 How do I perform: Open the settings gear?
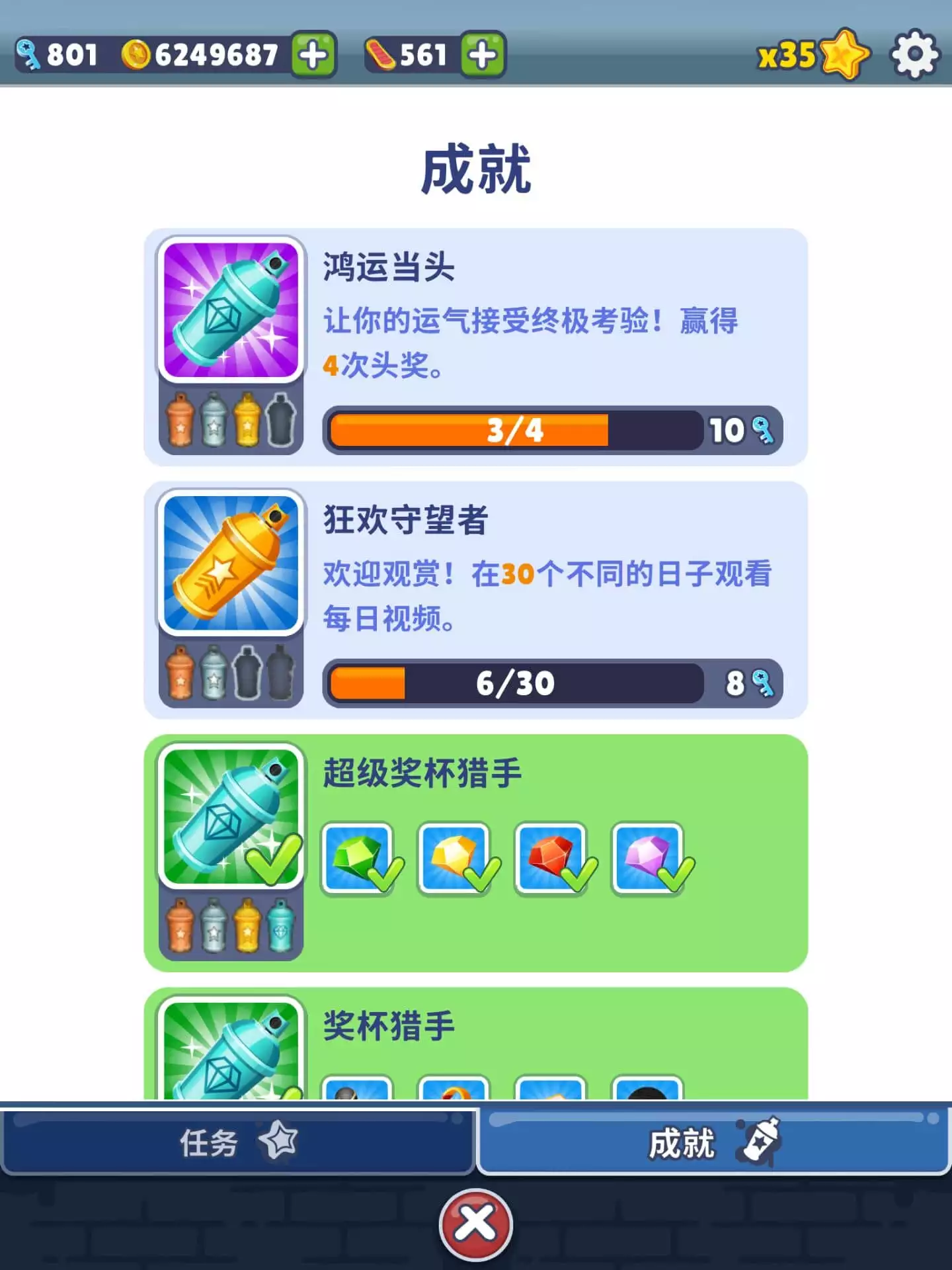(x=914, y=54)
